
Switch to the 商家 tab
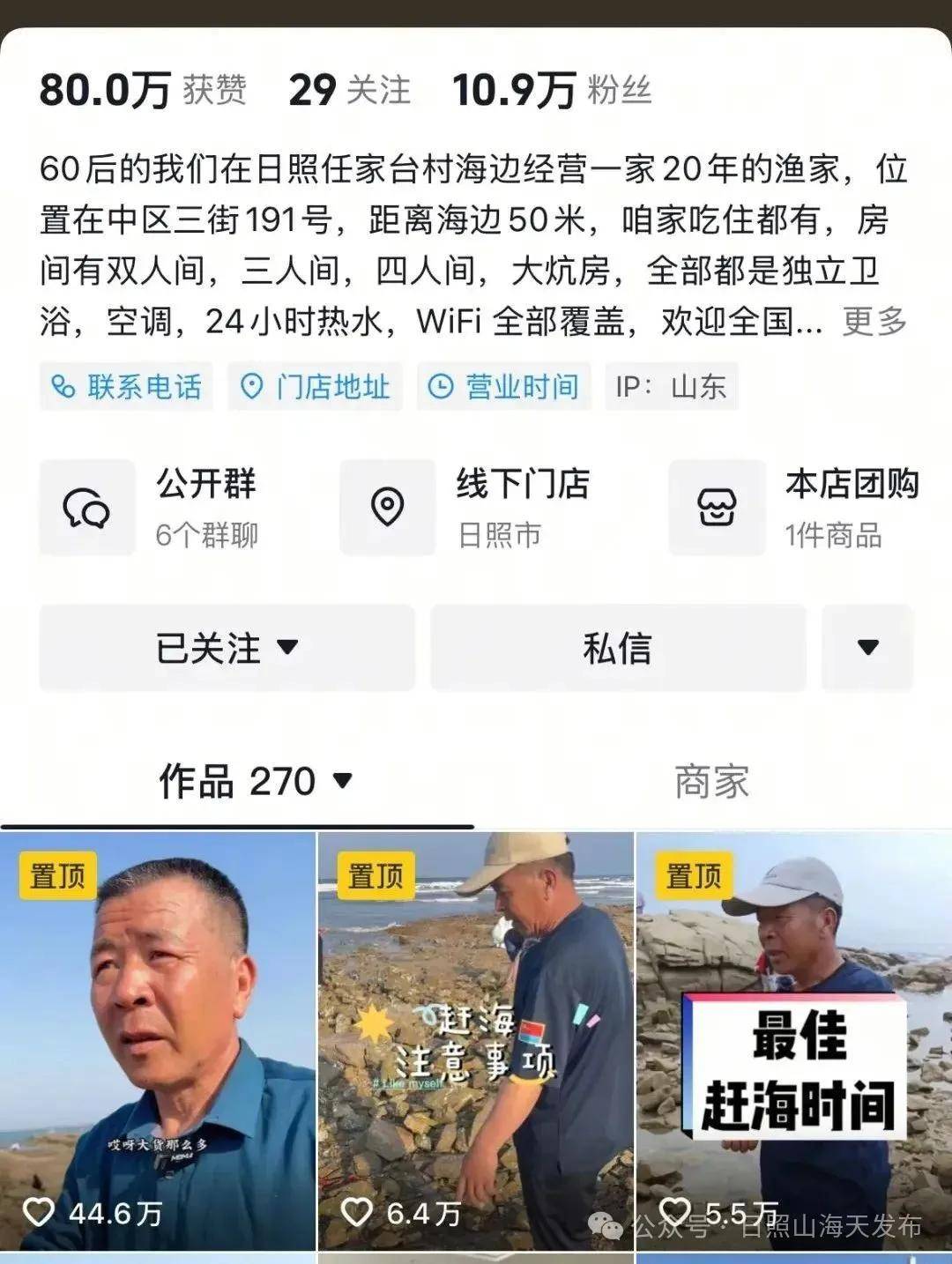(711, 782)
